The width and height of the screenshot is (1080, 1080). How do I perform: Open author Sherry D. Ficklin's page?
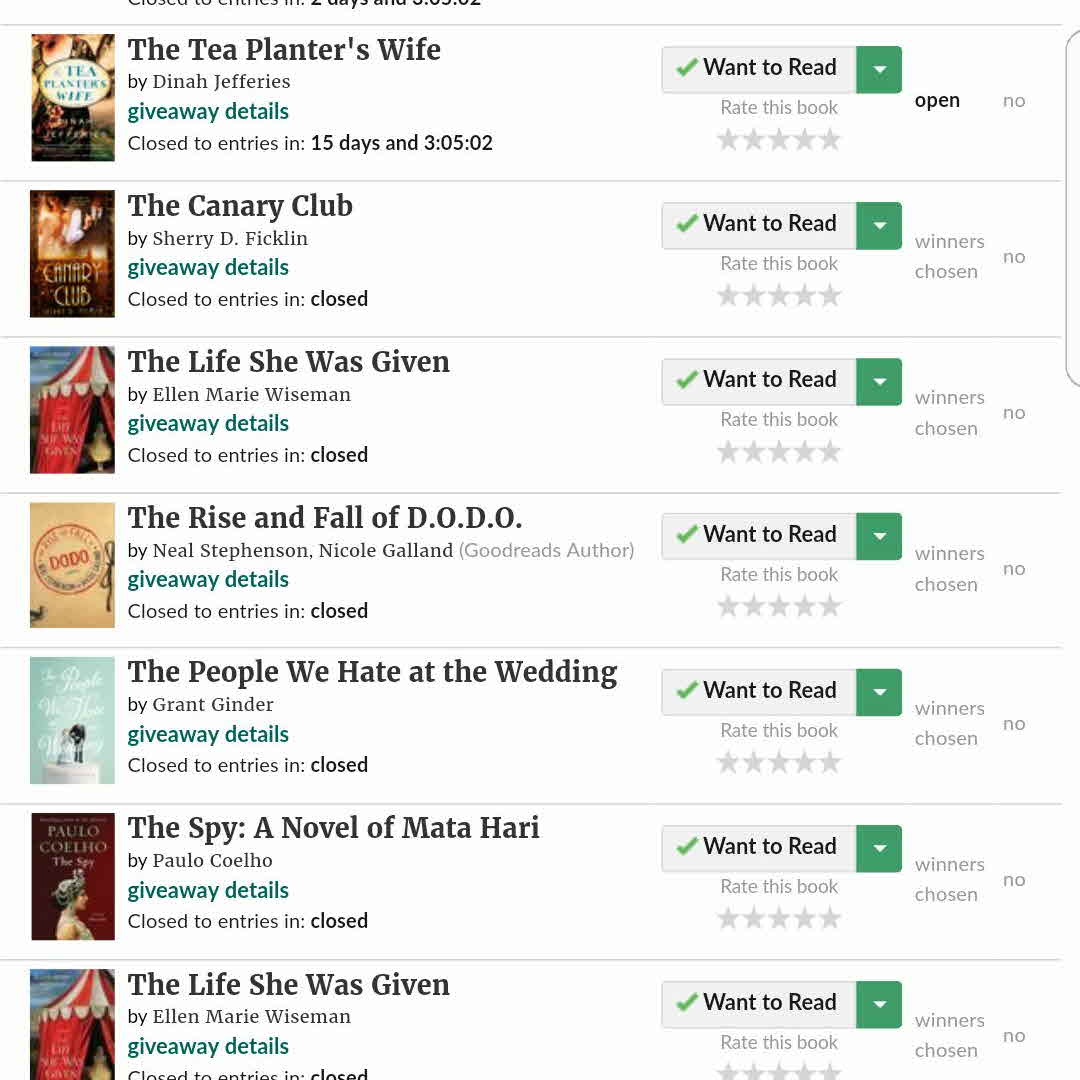pyautogui.click(x=230, y=238)
